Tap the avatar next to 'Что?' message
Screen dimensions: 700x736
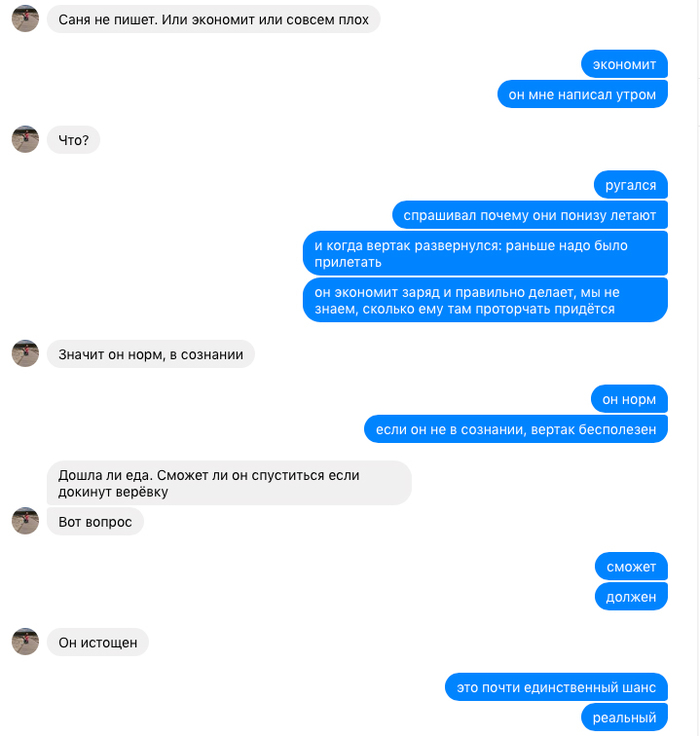[x=25, y=140]
